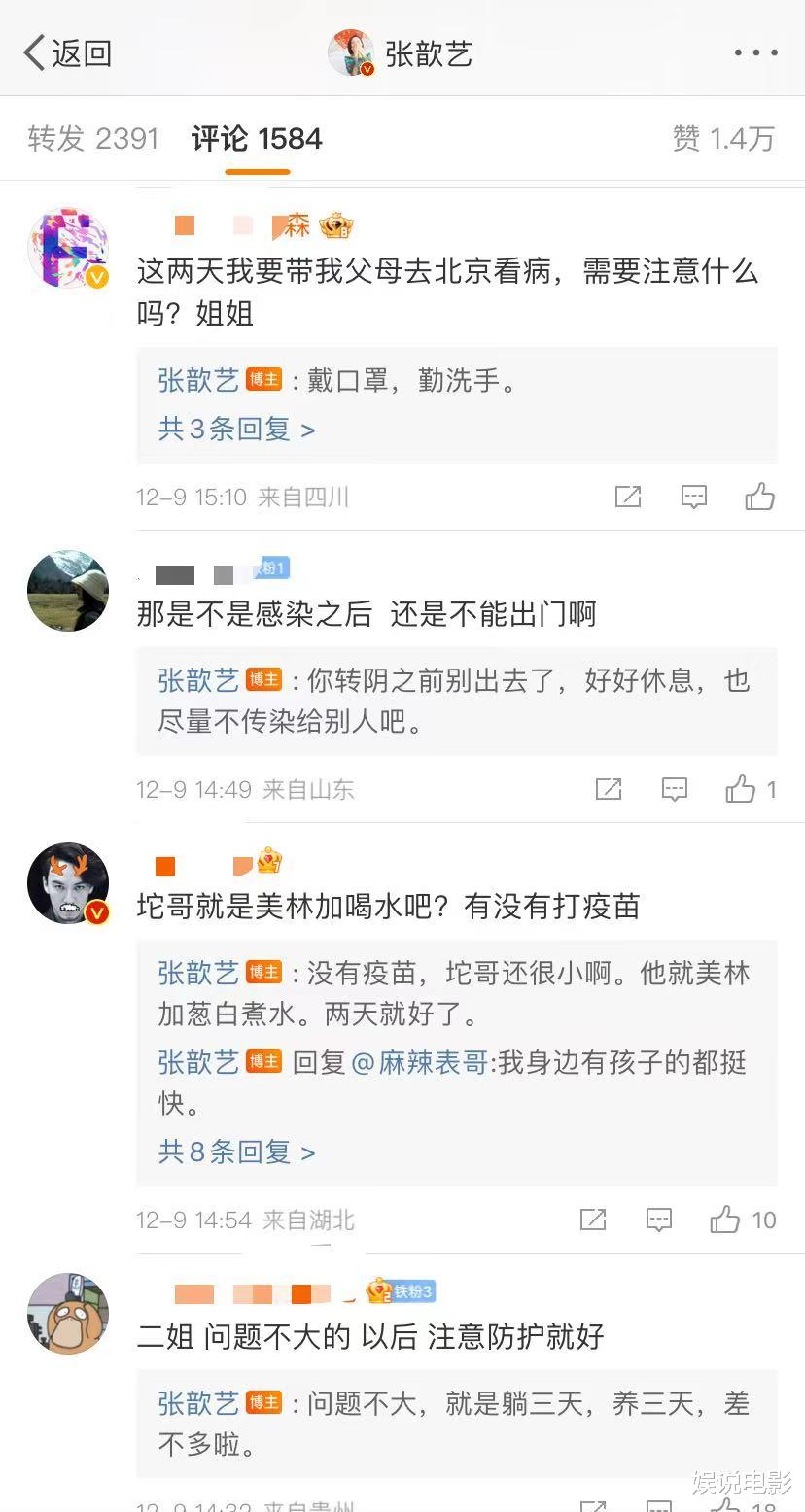Screen dimensions: 805x1512
Task: Like the Shandong comment showing 1 like
Action: pos(742,789)
